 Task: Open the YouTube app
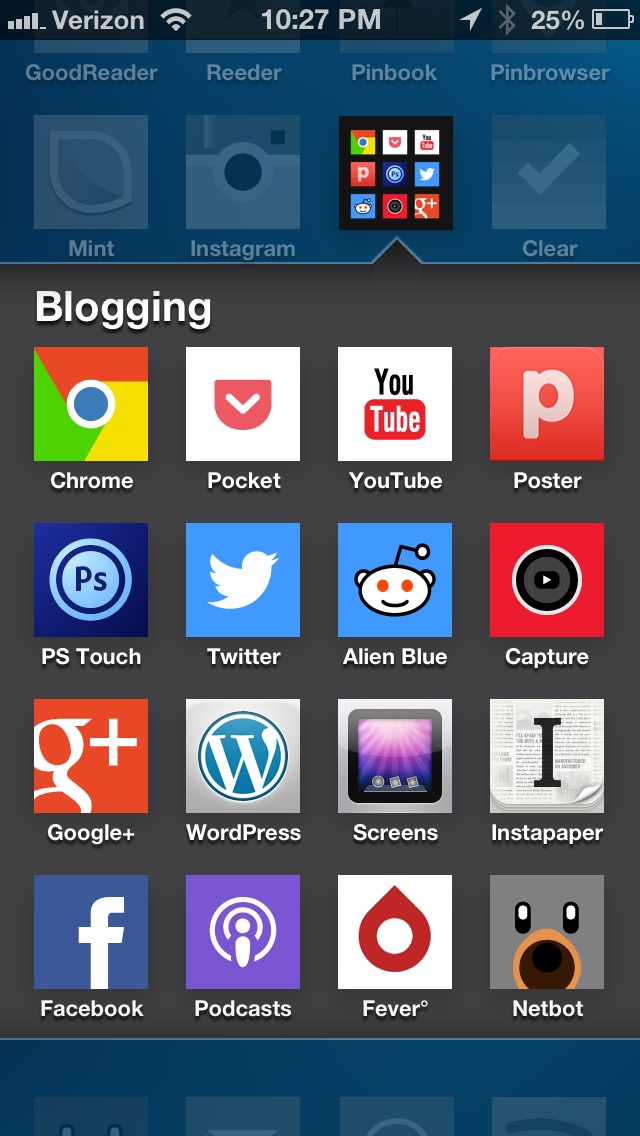(x=395, y=404)
